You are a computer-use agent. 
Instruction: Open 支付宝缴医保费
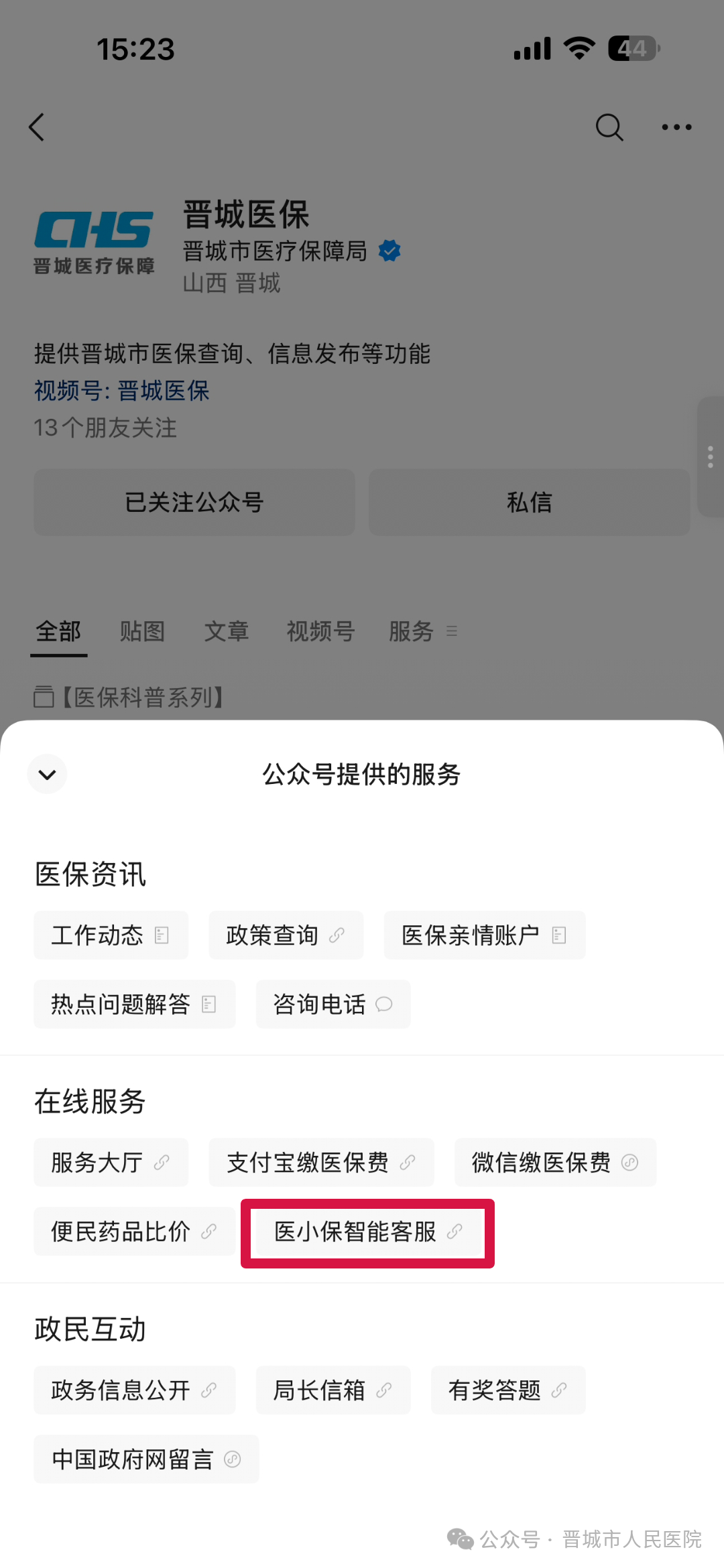point(321,1162)
